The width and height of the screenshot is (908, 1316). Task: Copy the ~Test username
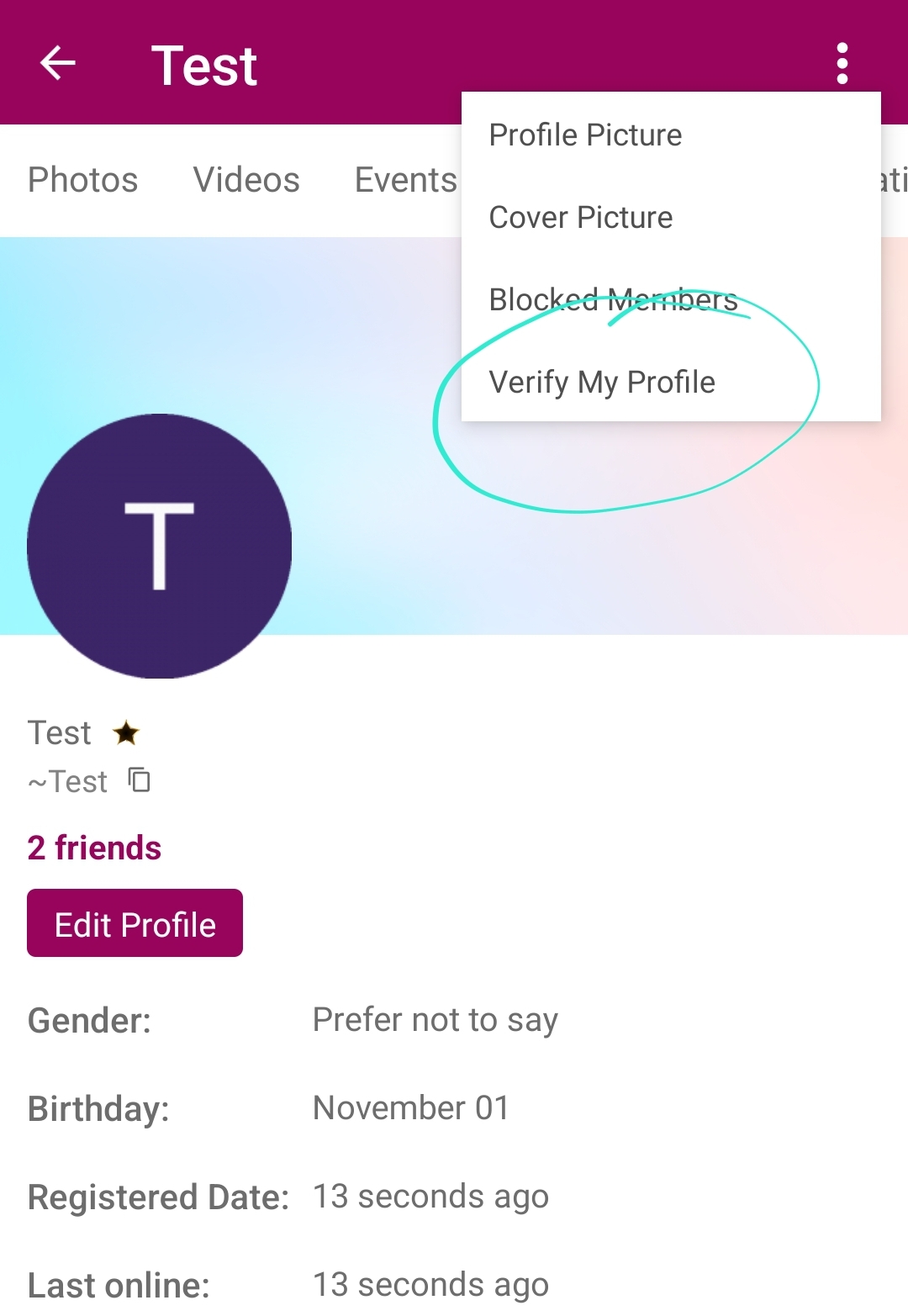click(140, 780)
